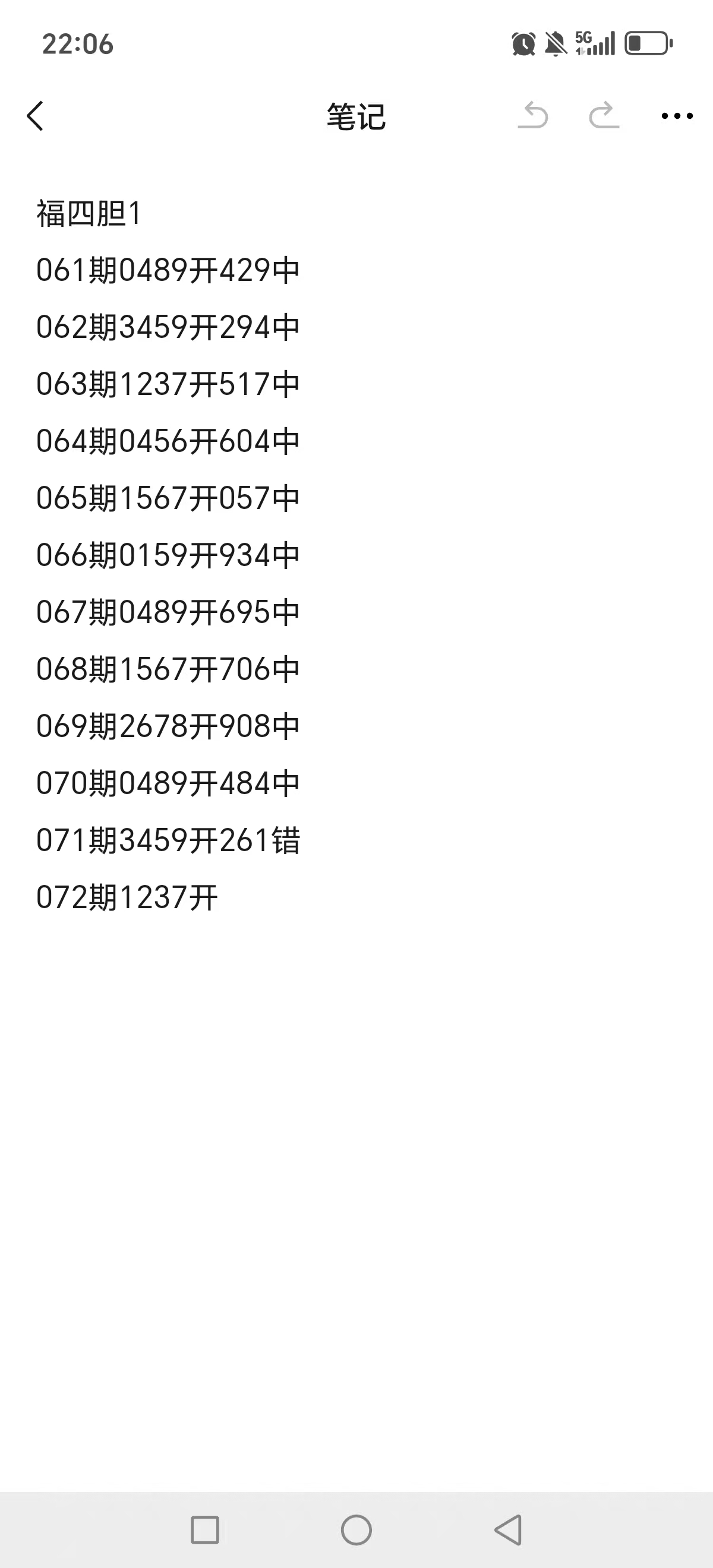The width and height of the screenshot is (713, 1568).
Task: Tap the empty area below the note text
Action: click(356, 1156)
